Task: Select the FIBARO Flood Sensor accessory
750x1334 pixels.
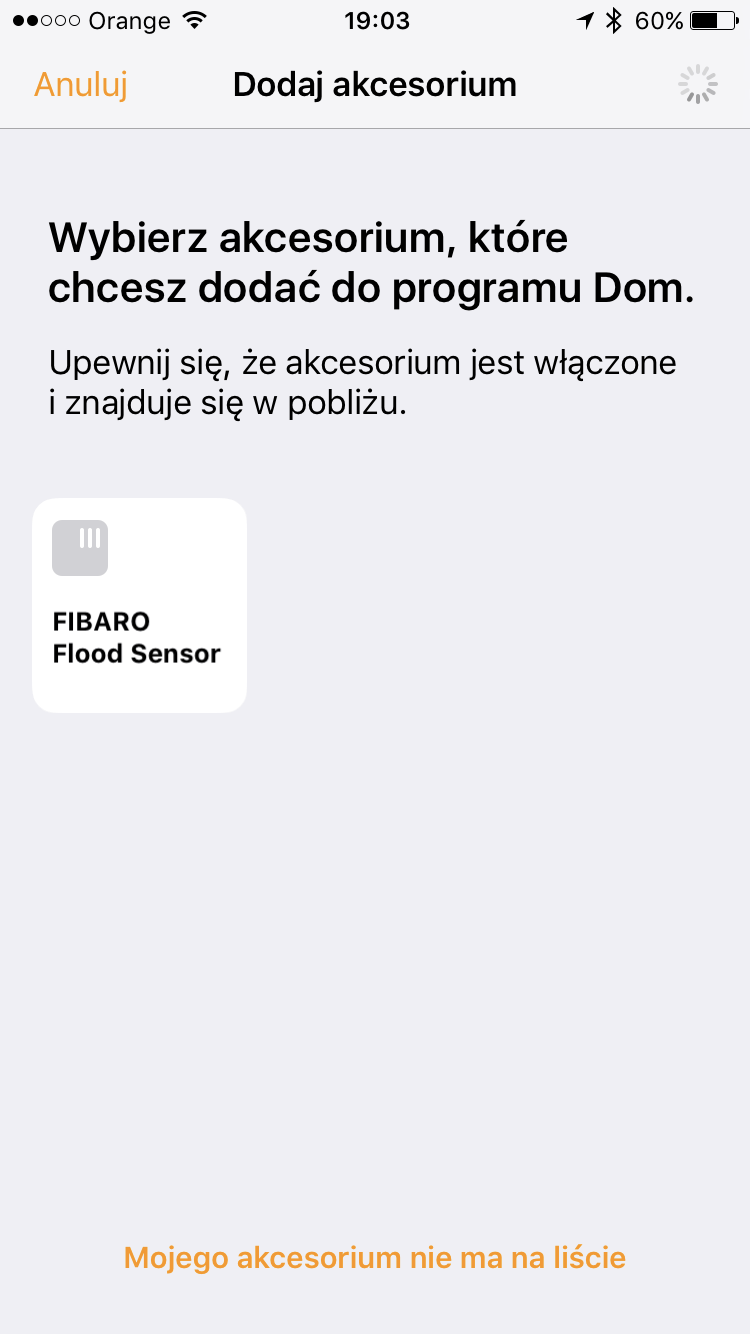Action: (139, 605)
